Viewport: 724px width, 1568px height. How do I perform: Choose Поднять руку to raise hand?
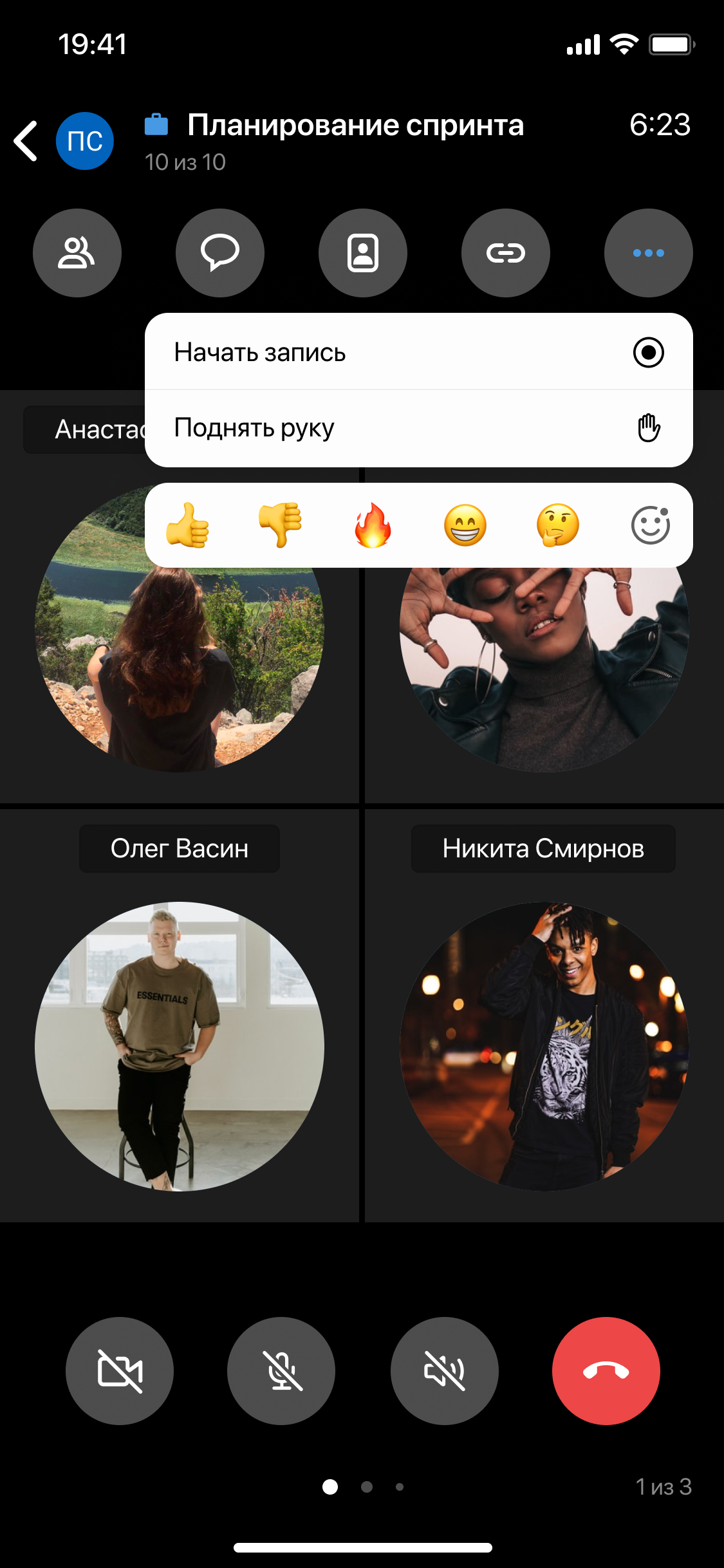[418, 428]
